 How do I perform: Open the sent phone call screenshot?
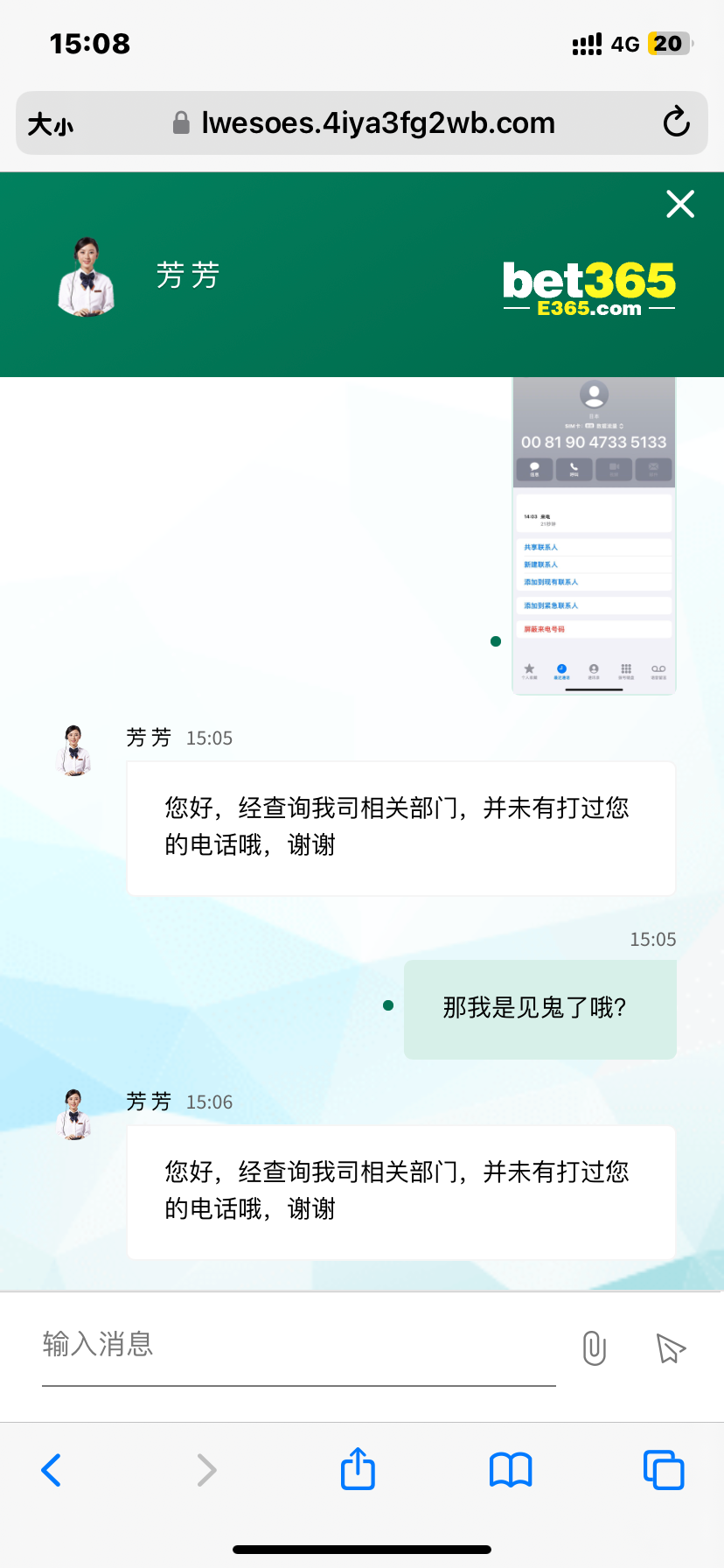pyautogui.click(x=594, y=535)
